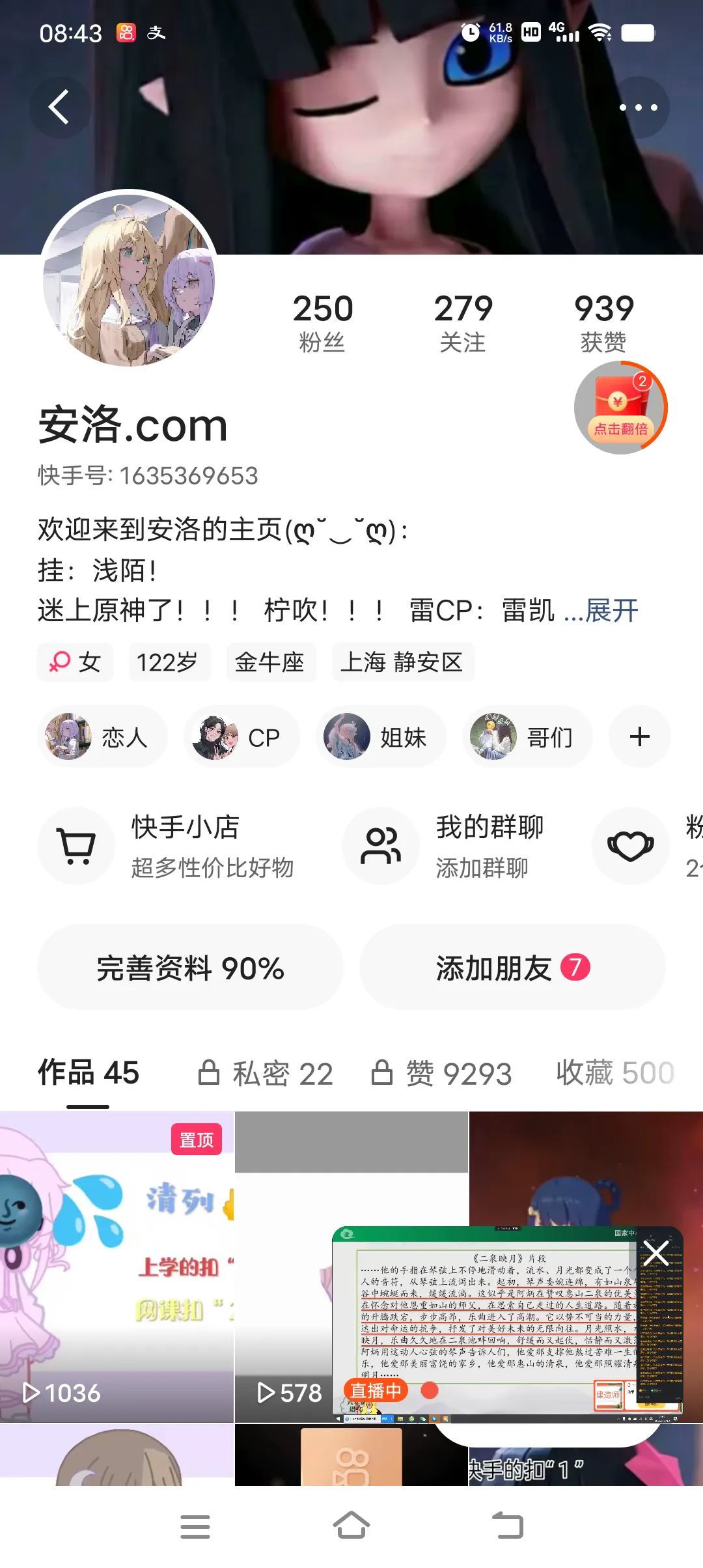Open the 姐妹 relationship chip
Image resolution: width=703 pixels, height=1568 pixels.
[381, 736]
